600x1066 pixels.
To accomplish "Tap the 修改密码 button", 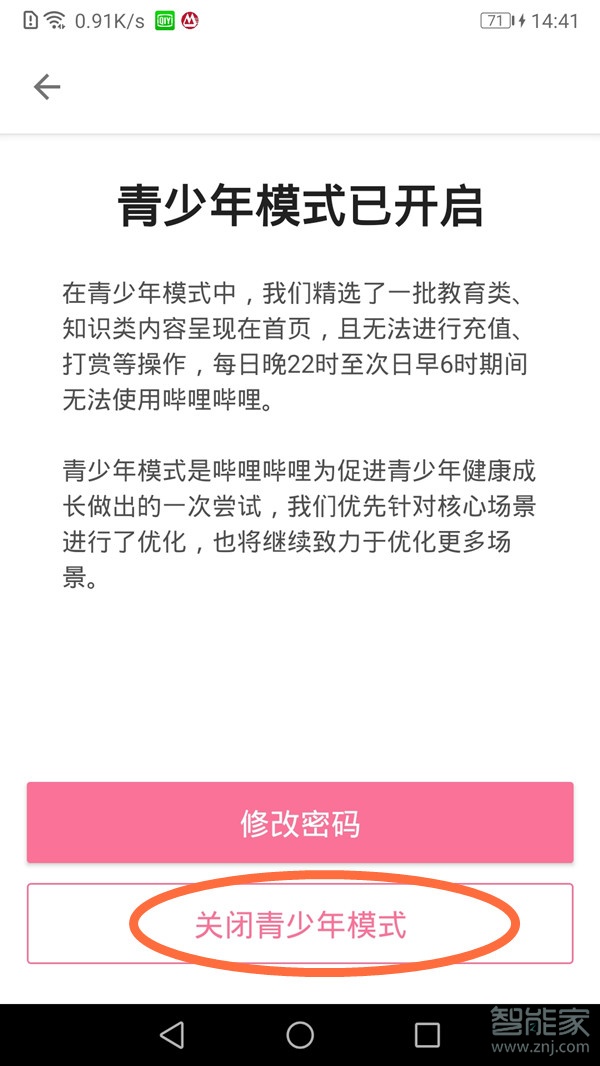I will click(x=300, y=823).
